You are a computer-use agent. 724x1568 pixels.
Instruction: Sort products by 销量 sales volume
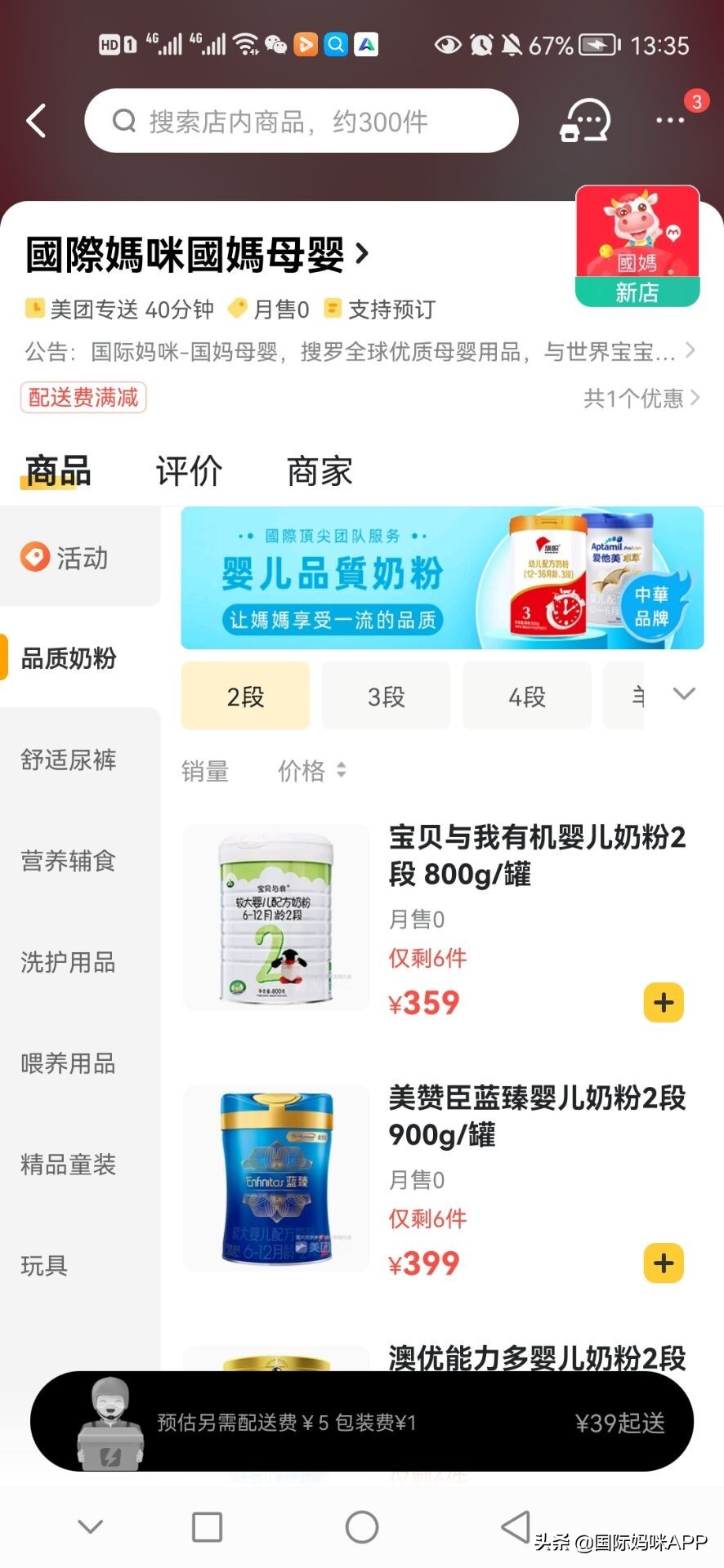[x=205, y=770]
